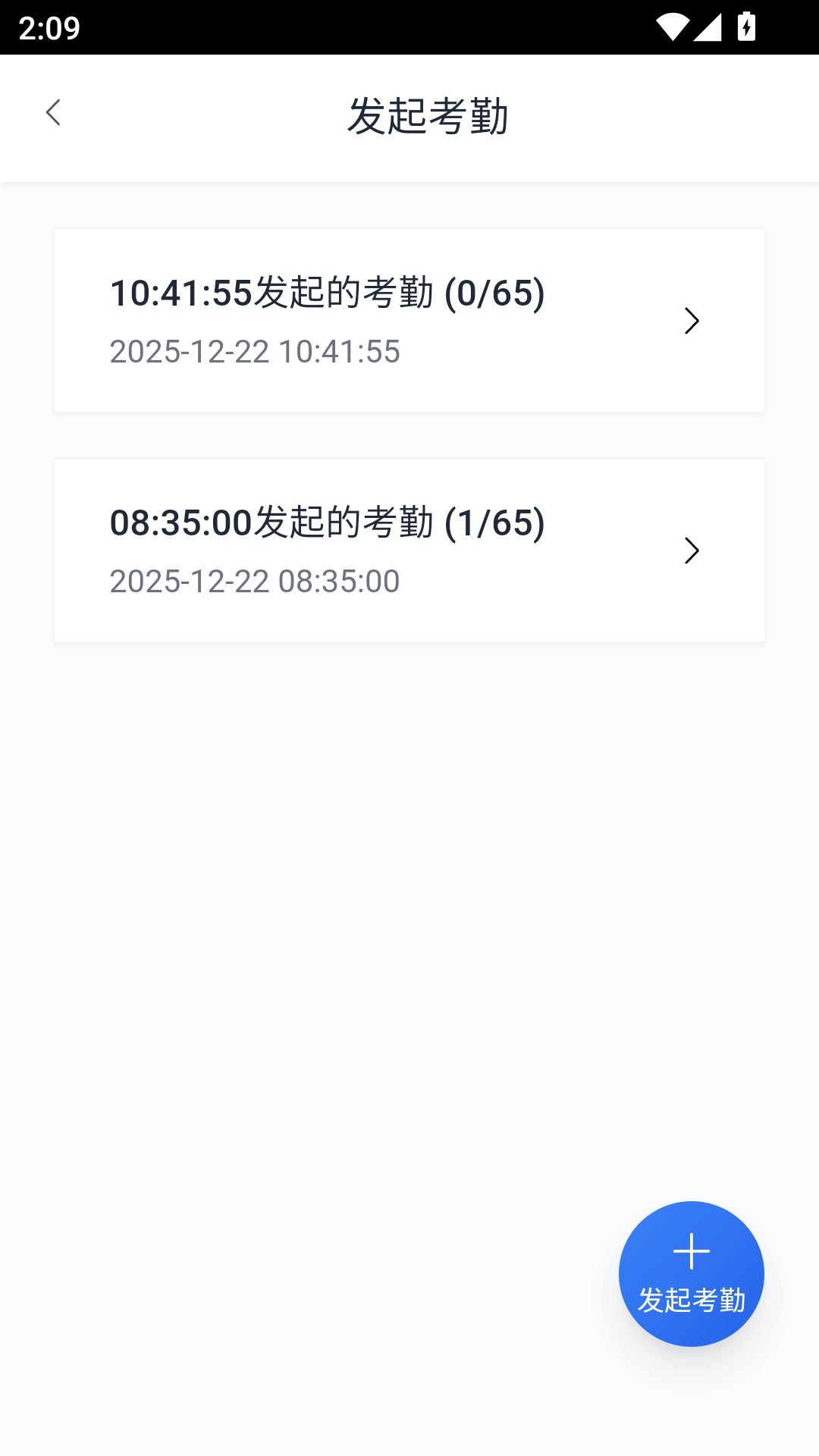
Task: Select the timestamp 2025-12-22 10:41:55
Action: coord(255,351)
